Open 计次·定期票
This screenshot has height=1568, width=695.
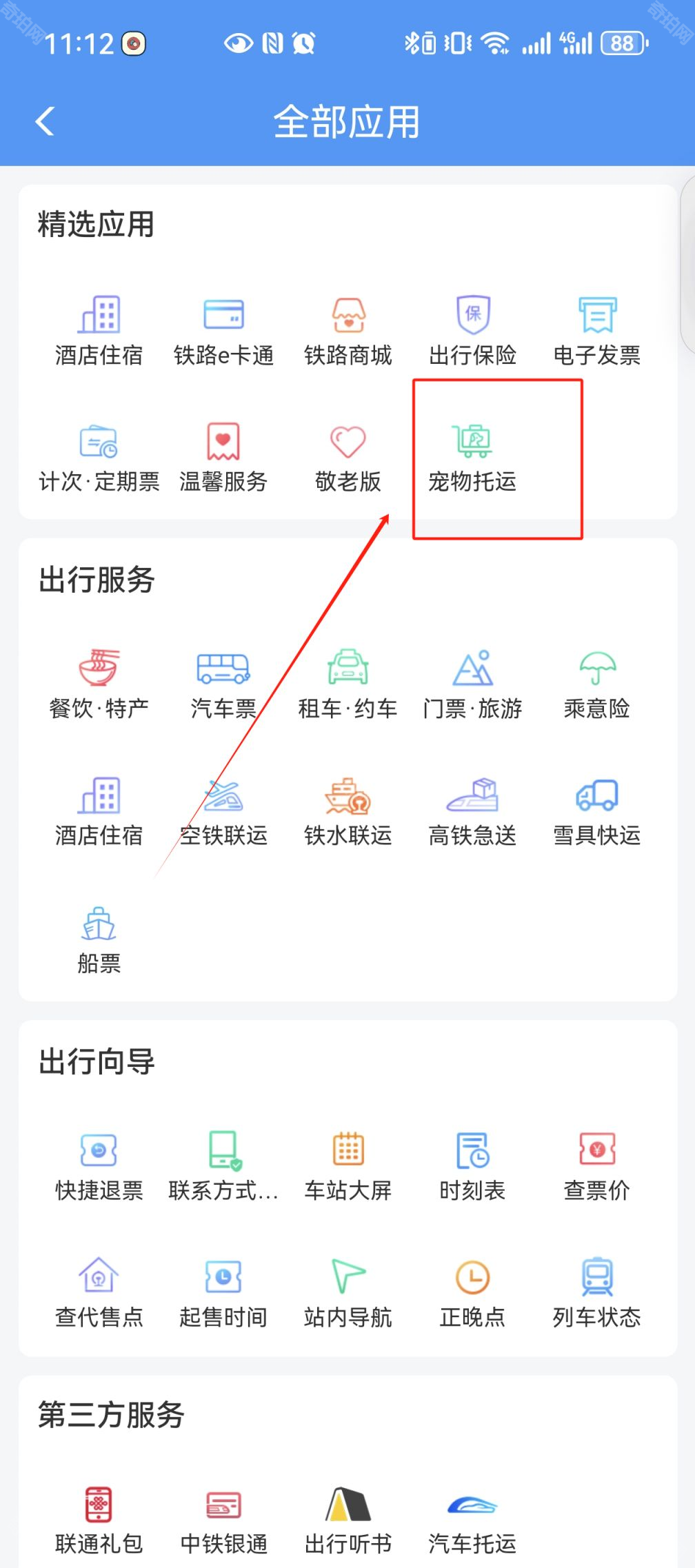[99, 456]
